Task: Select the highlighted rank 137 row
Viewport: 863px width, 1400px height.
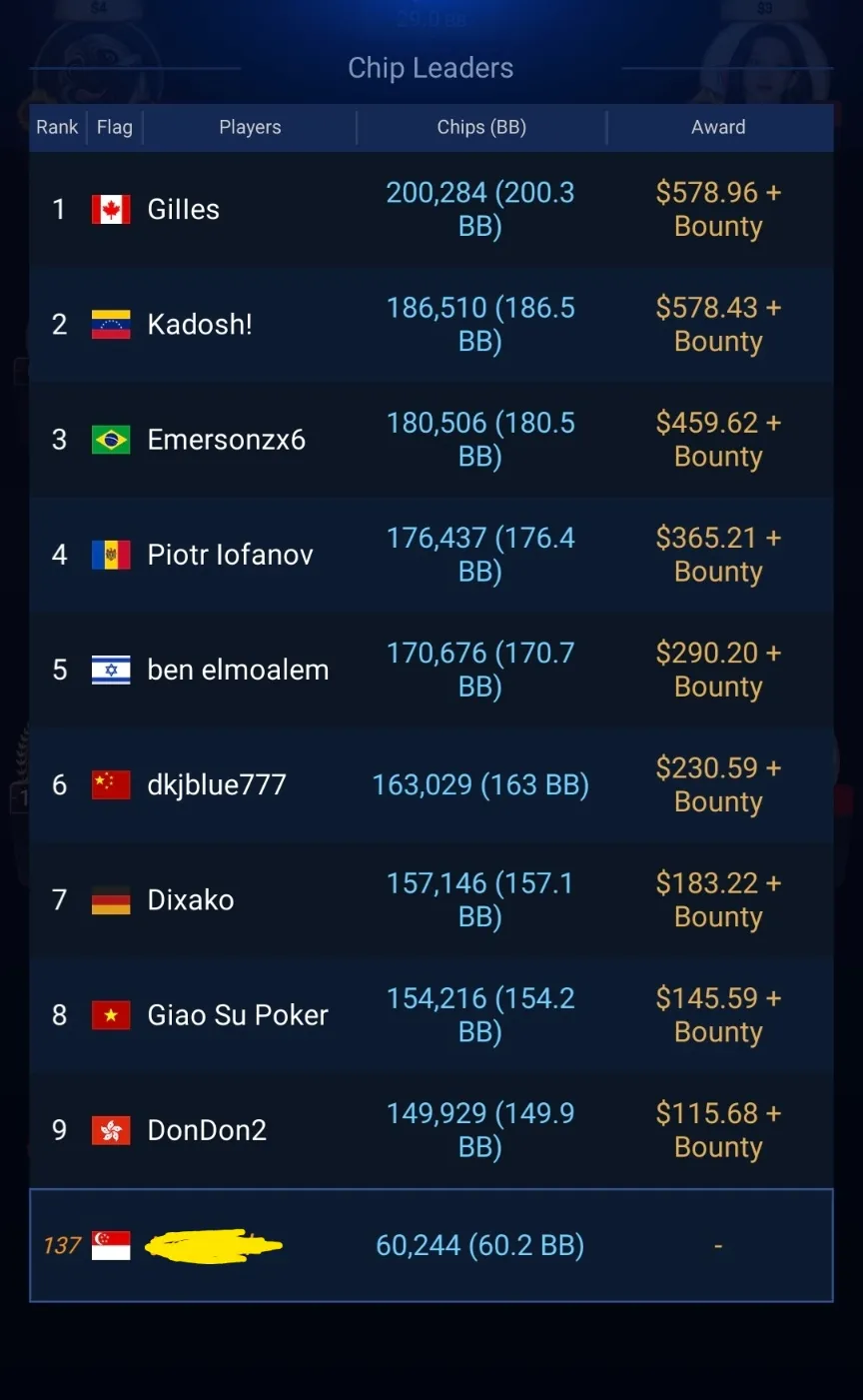Action: tap(431, 1245)
